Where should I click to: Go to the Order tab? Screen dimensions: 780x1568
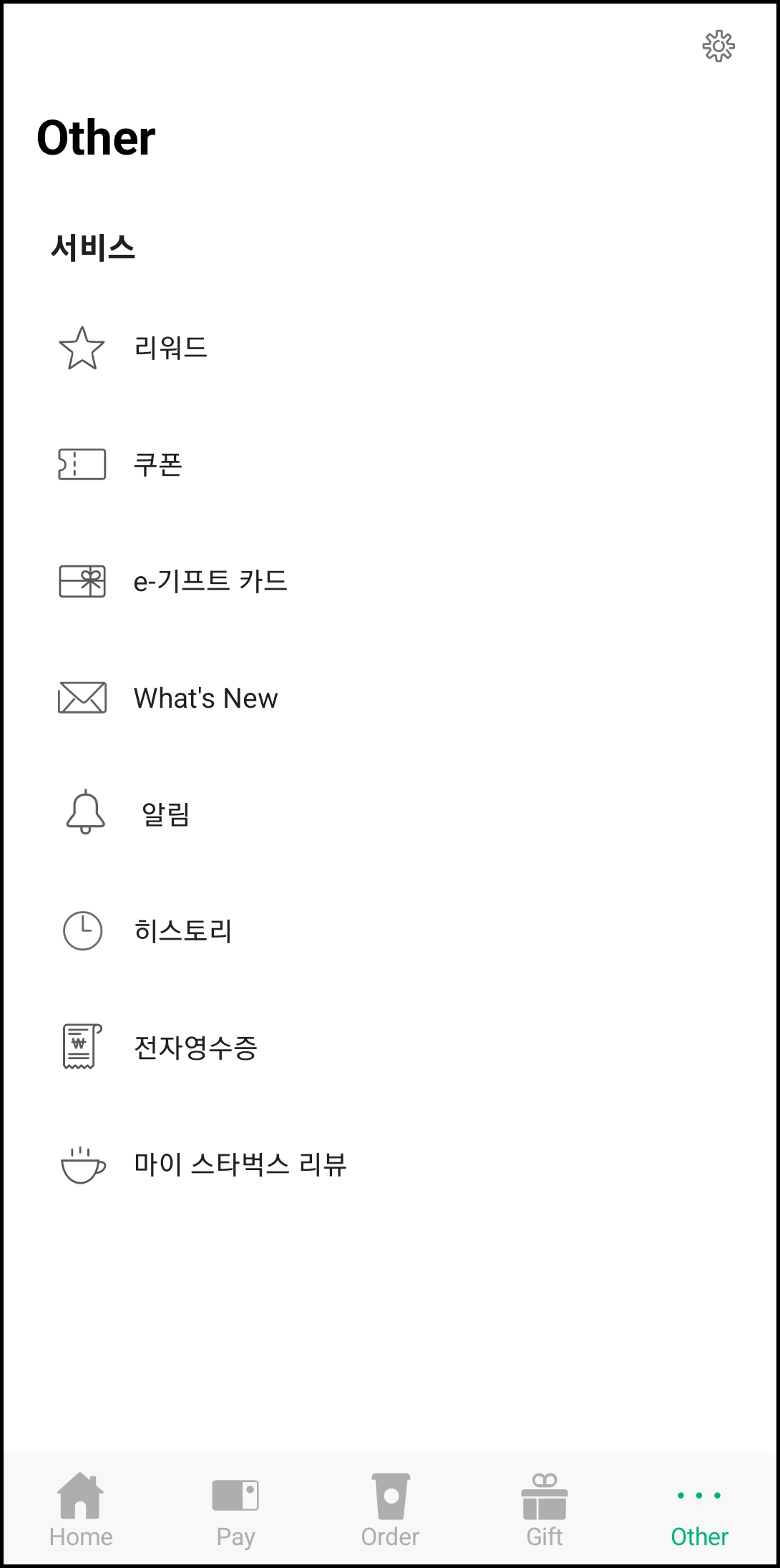pyautogui.click(x=390, y=1510)
